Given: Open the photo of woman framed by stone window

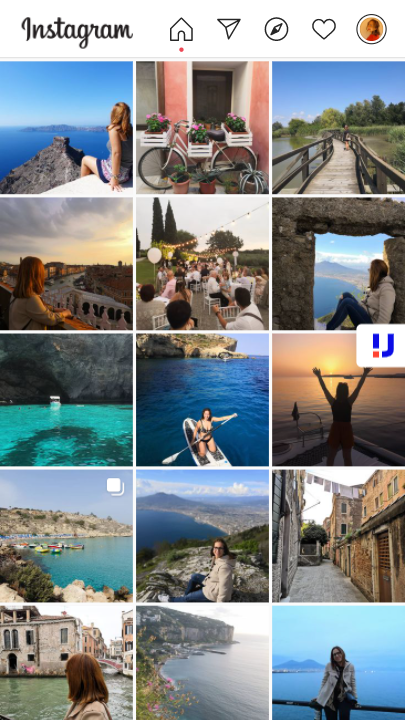Looking at the screenshot, I should [x=338, y=264].
